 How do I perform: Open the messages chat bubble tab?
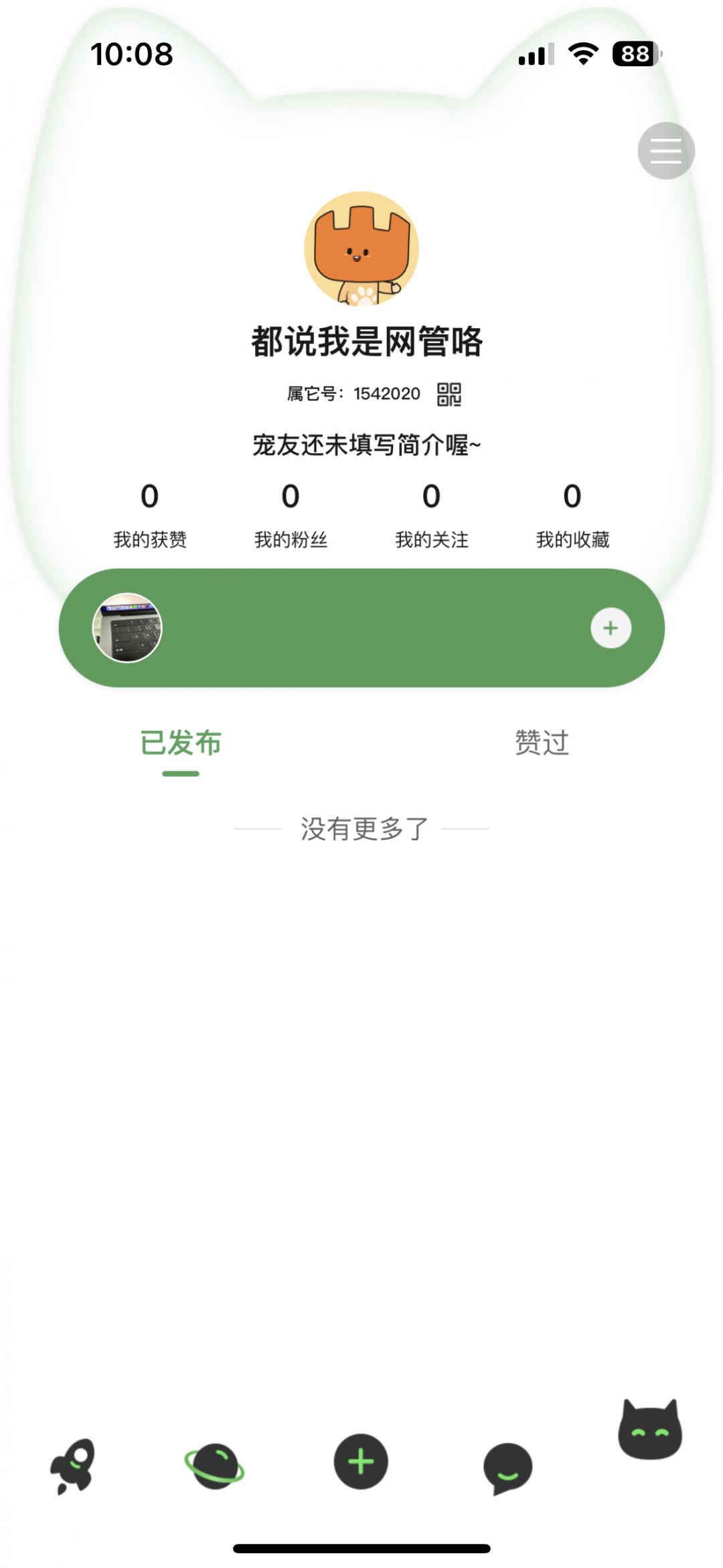[x=507, y=1467]
